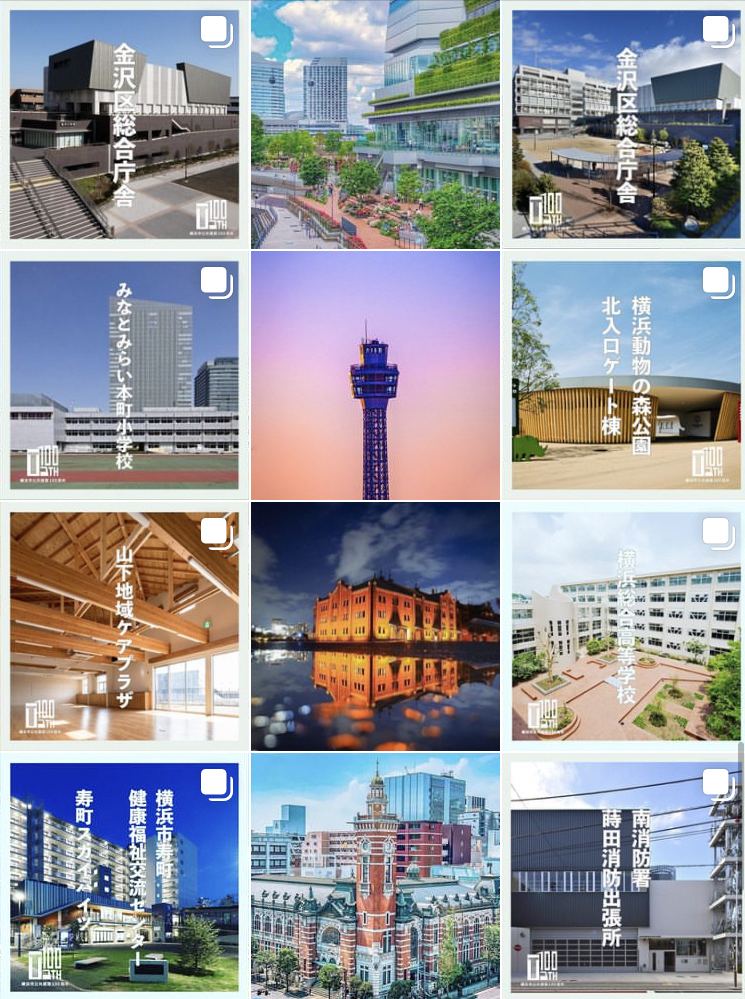Open the green terraced building garden post
745x999 pixels.
pyautogui.click(x=375, y=124)
